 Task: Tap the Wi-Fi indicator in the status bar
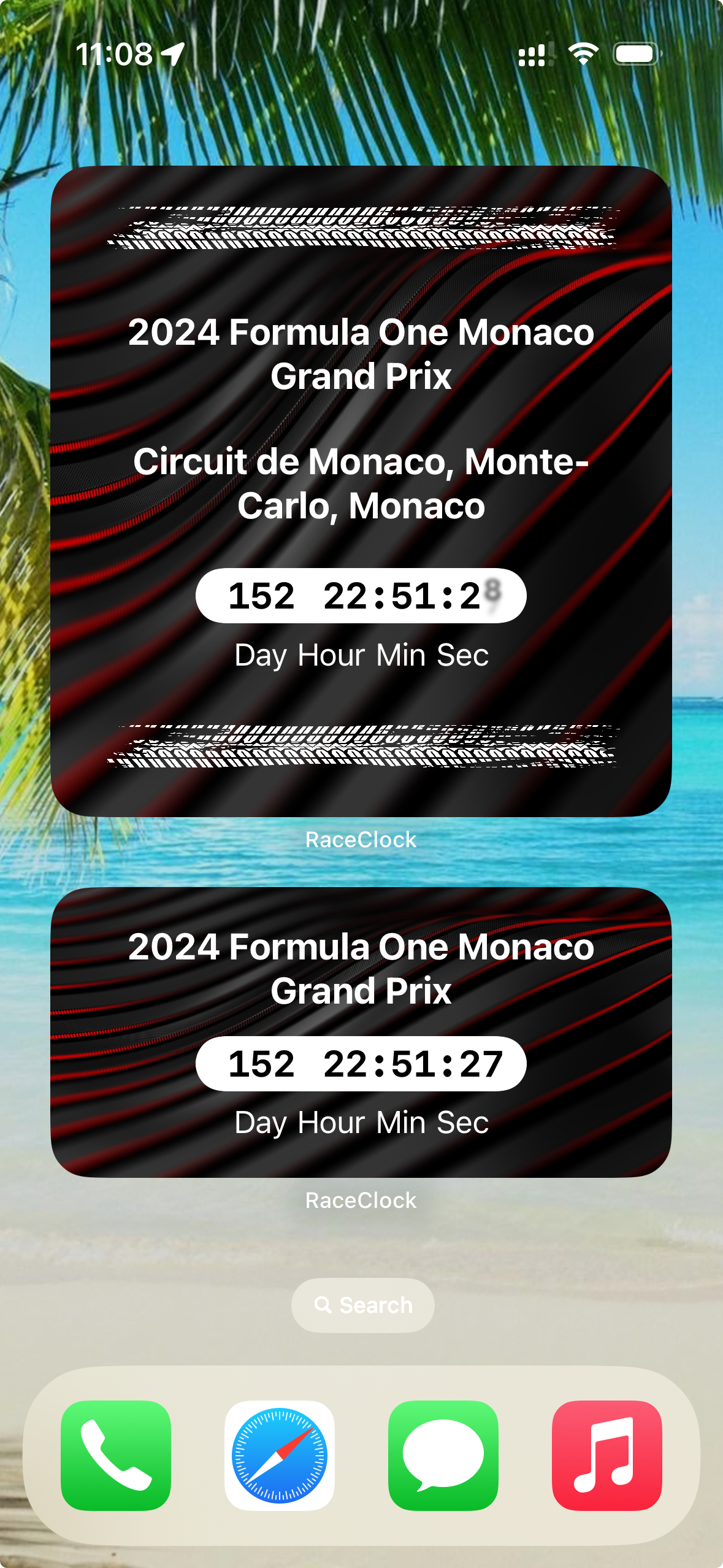click(581, 55)
